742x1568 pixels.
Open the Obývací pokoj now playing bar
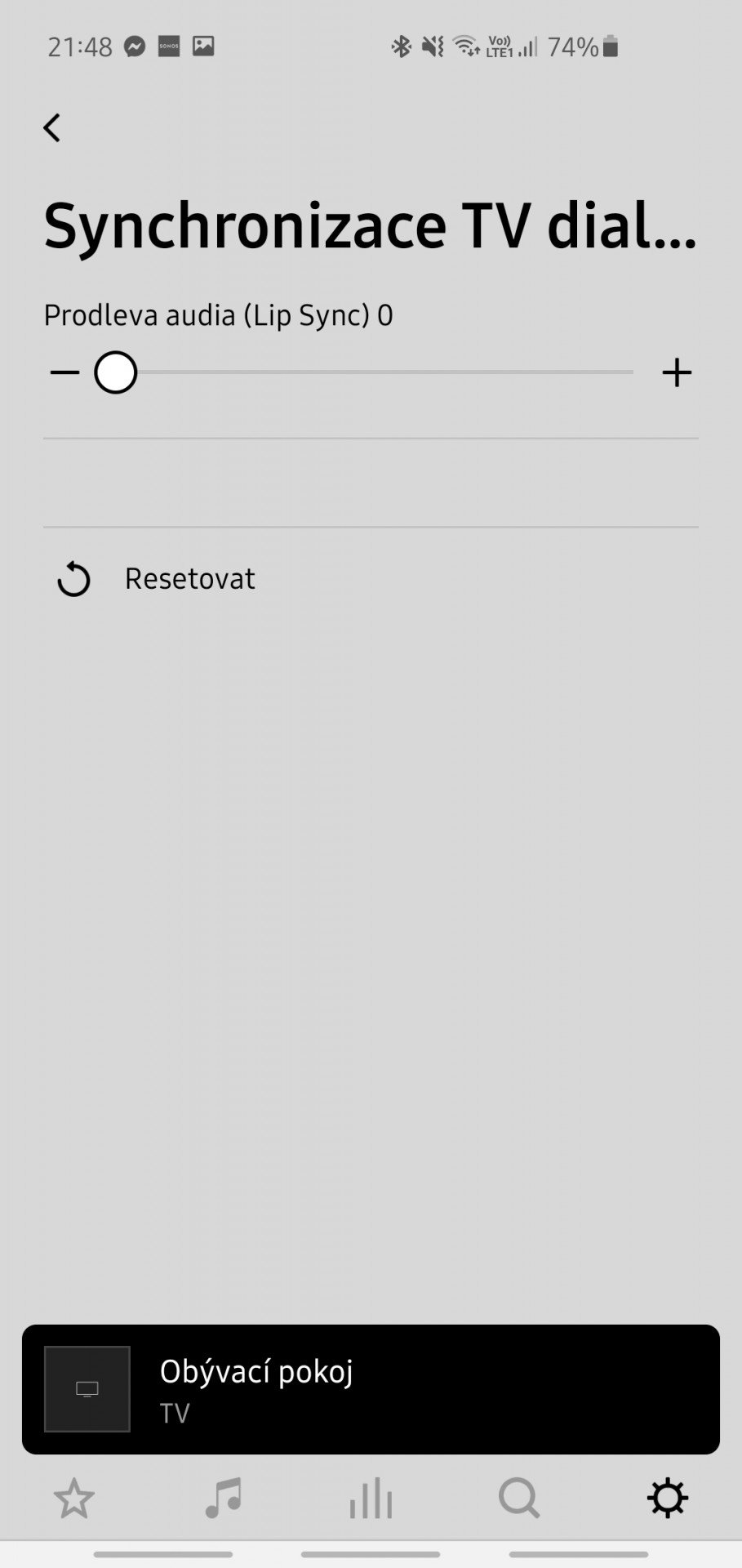(x=371, y=1389)
